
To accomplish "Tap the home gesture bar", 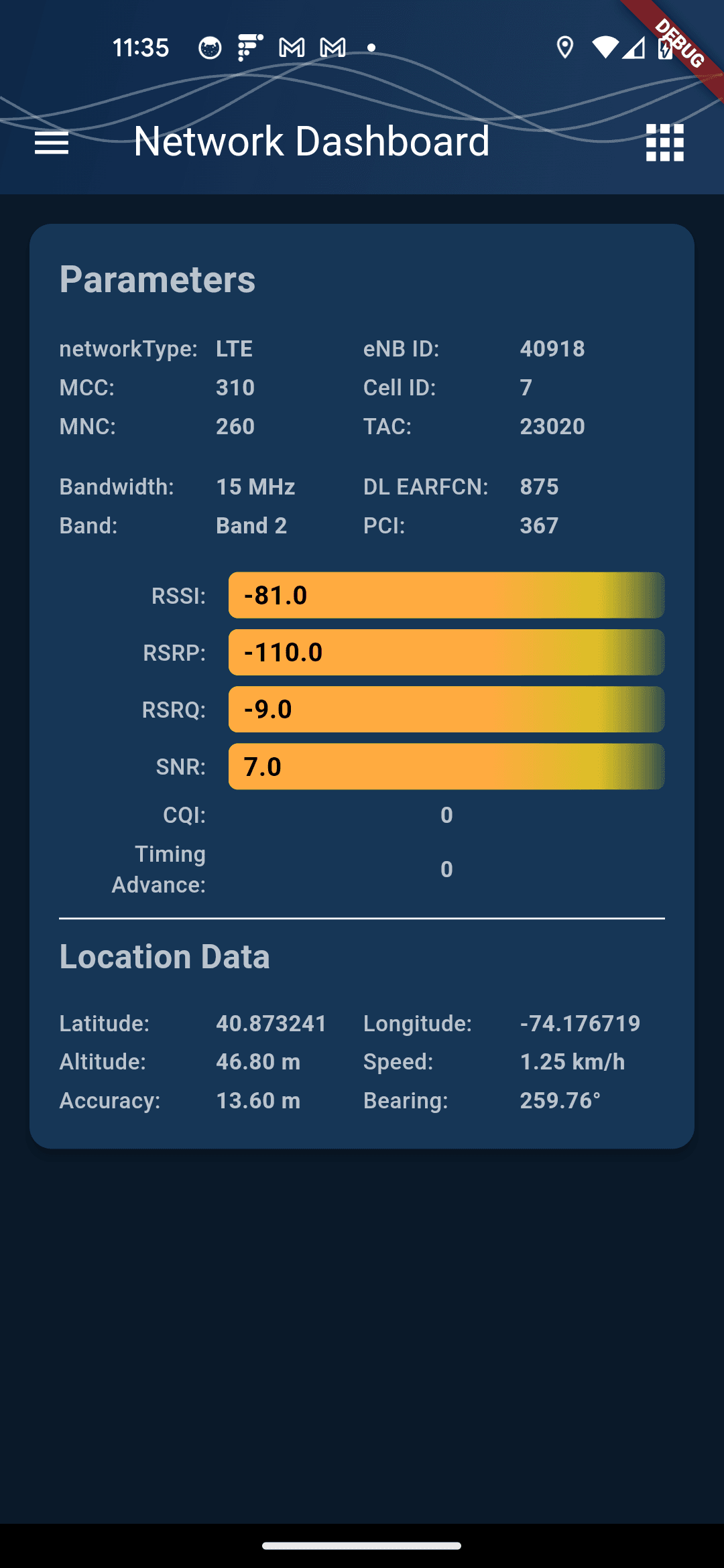I will coord(362,1545).
